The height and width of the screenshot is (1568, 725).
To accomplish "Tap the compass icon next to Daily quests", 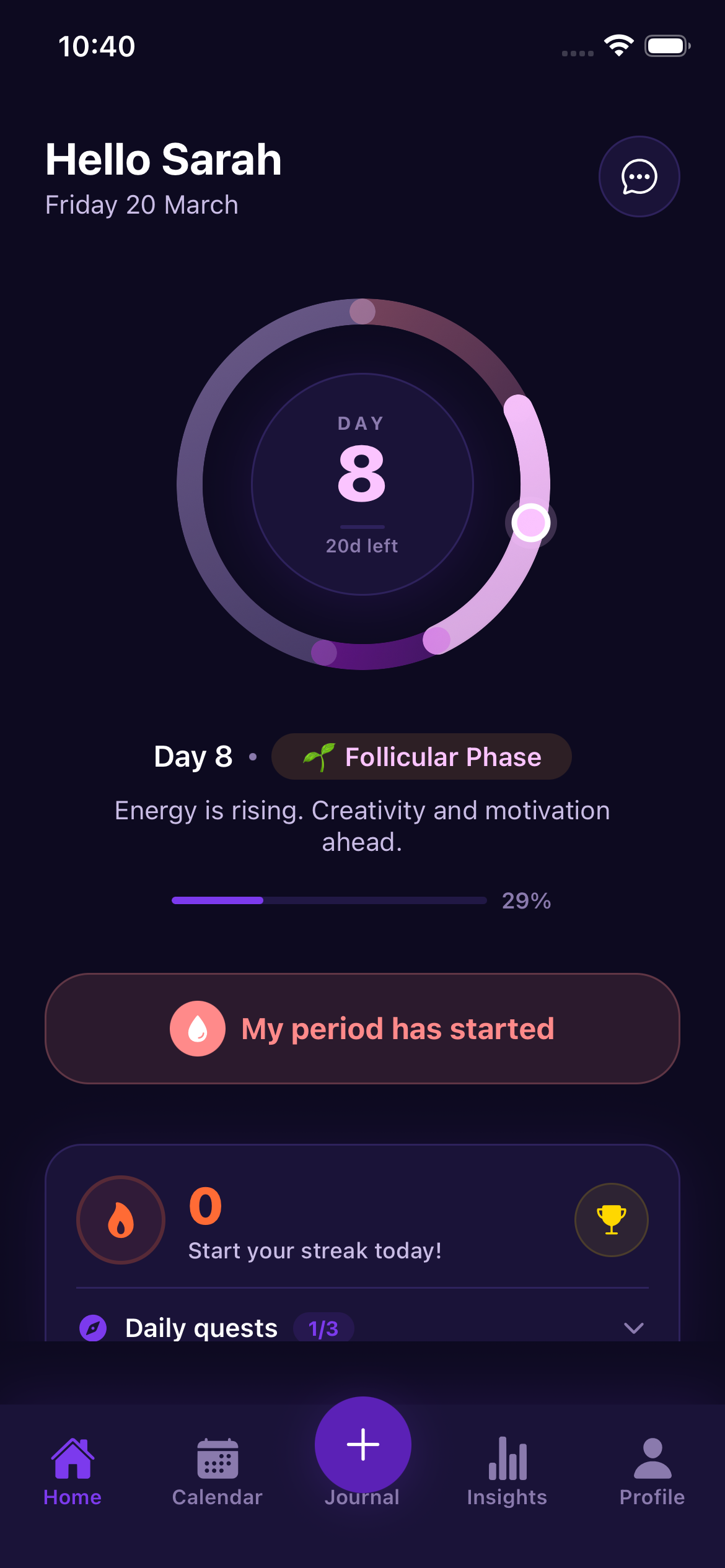I will point(94,1327).
